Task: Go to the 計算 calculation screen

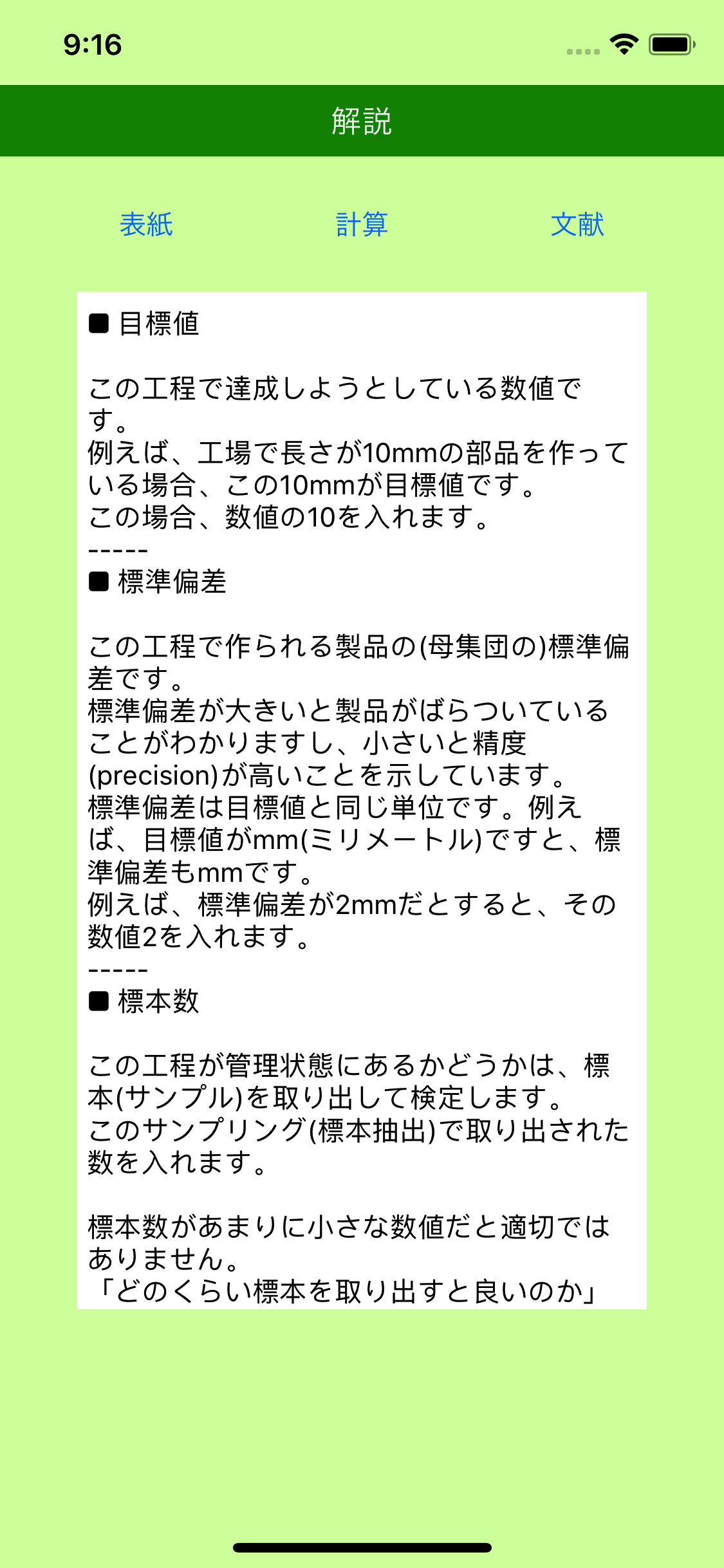Action: pyautogui.click(x=362, y=225)
